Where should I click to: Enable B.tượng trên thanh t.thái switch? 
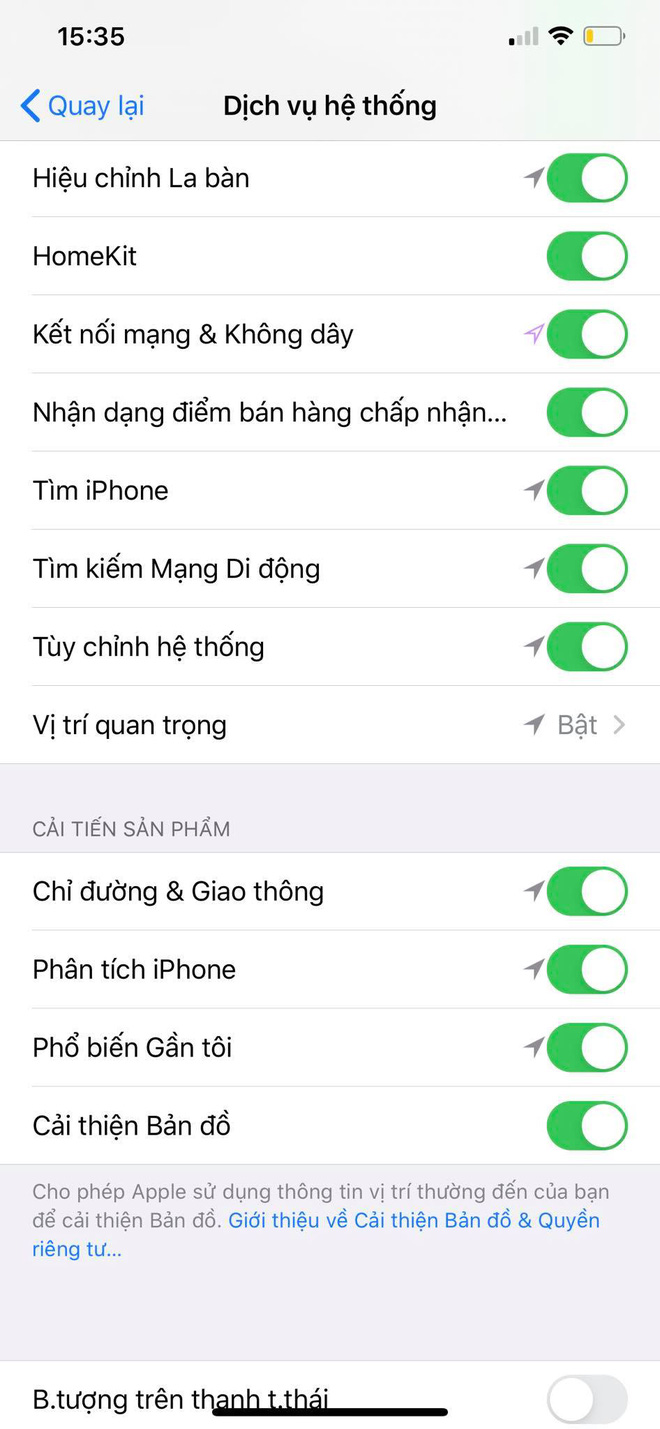coord(587,1399)
